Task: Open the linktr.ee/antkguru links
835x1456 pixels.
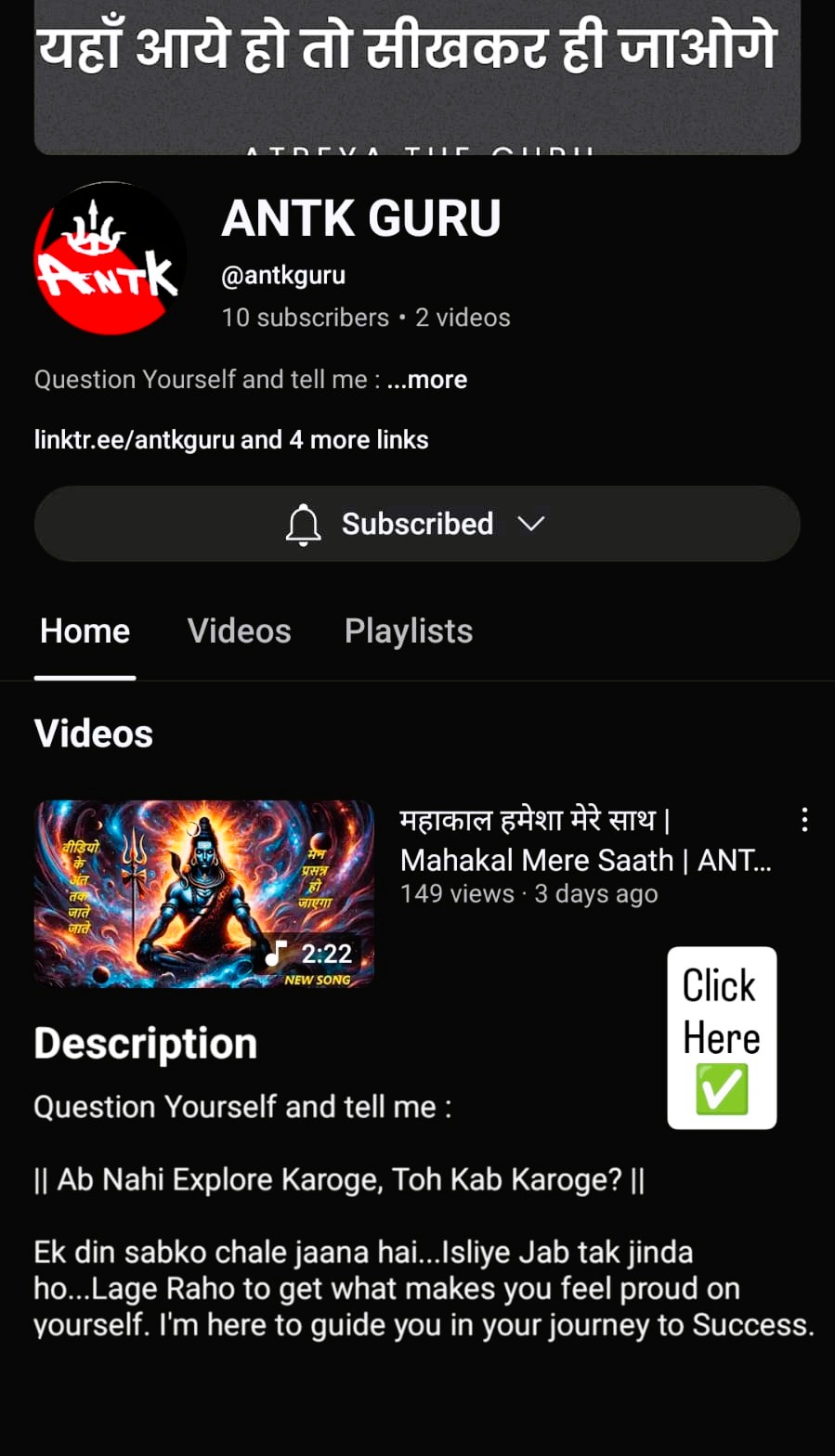Action: (x=230, y=440)
